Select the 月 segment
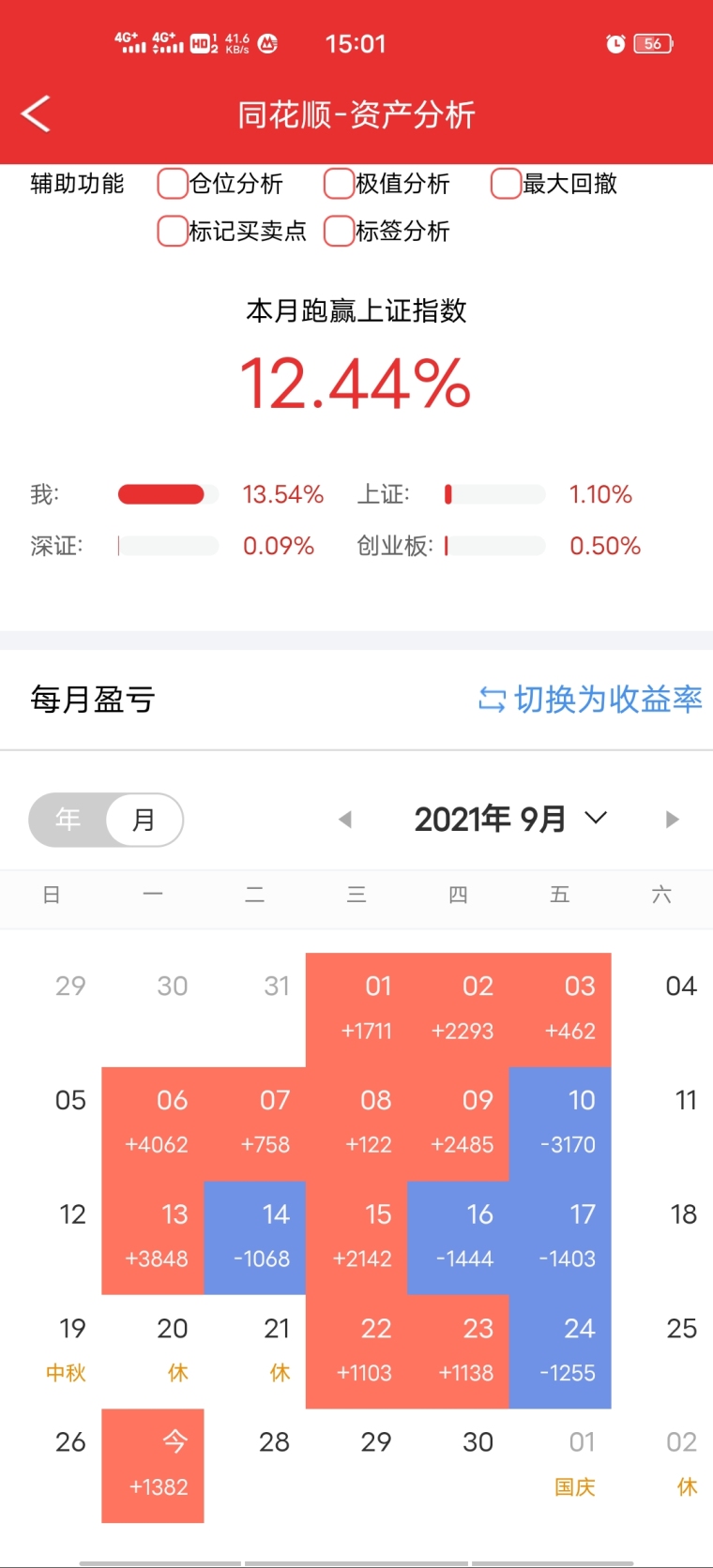713x1568 pixels. pyautogui.click(x=144, y=820)
